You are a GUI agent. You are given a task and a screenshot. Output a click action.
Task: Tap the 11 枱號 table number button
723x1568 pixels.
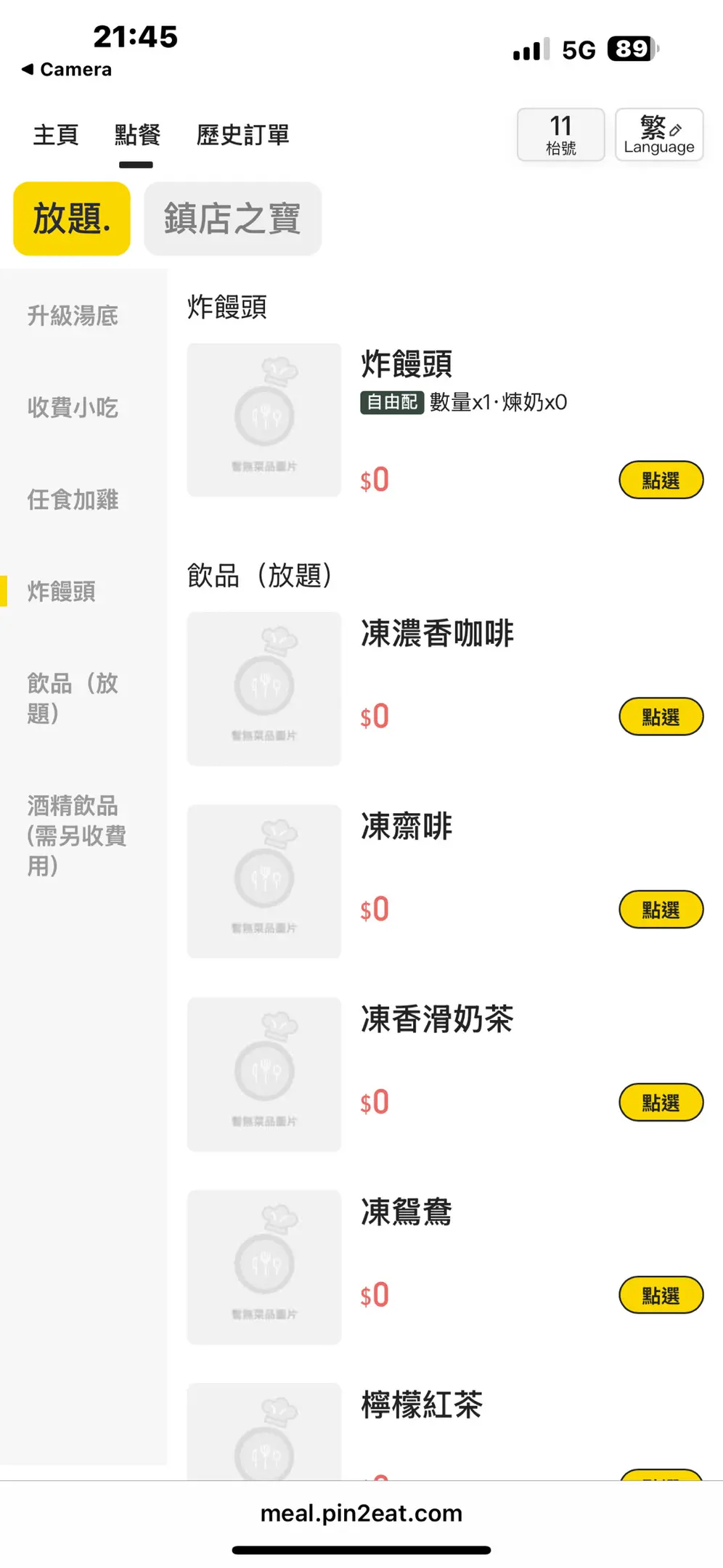pos(560,135)
